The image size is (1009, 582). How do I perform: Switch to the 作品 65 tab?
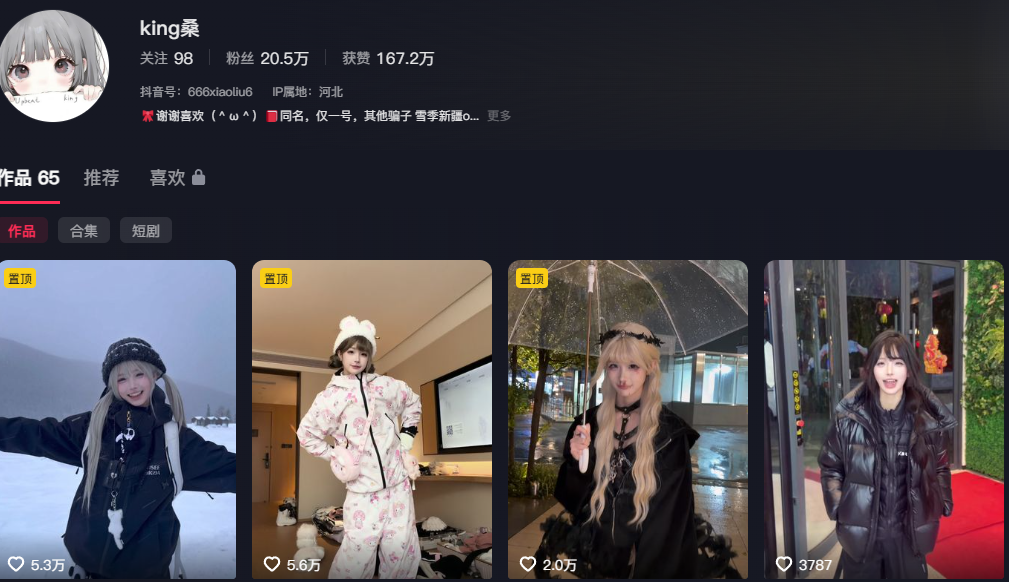[x=29, y=178]
